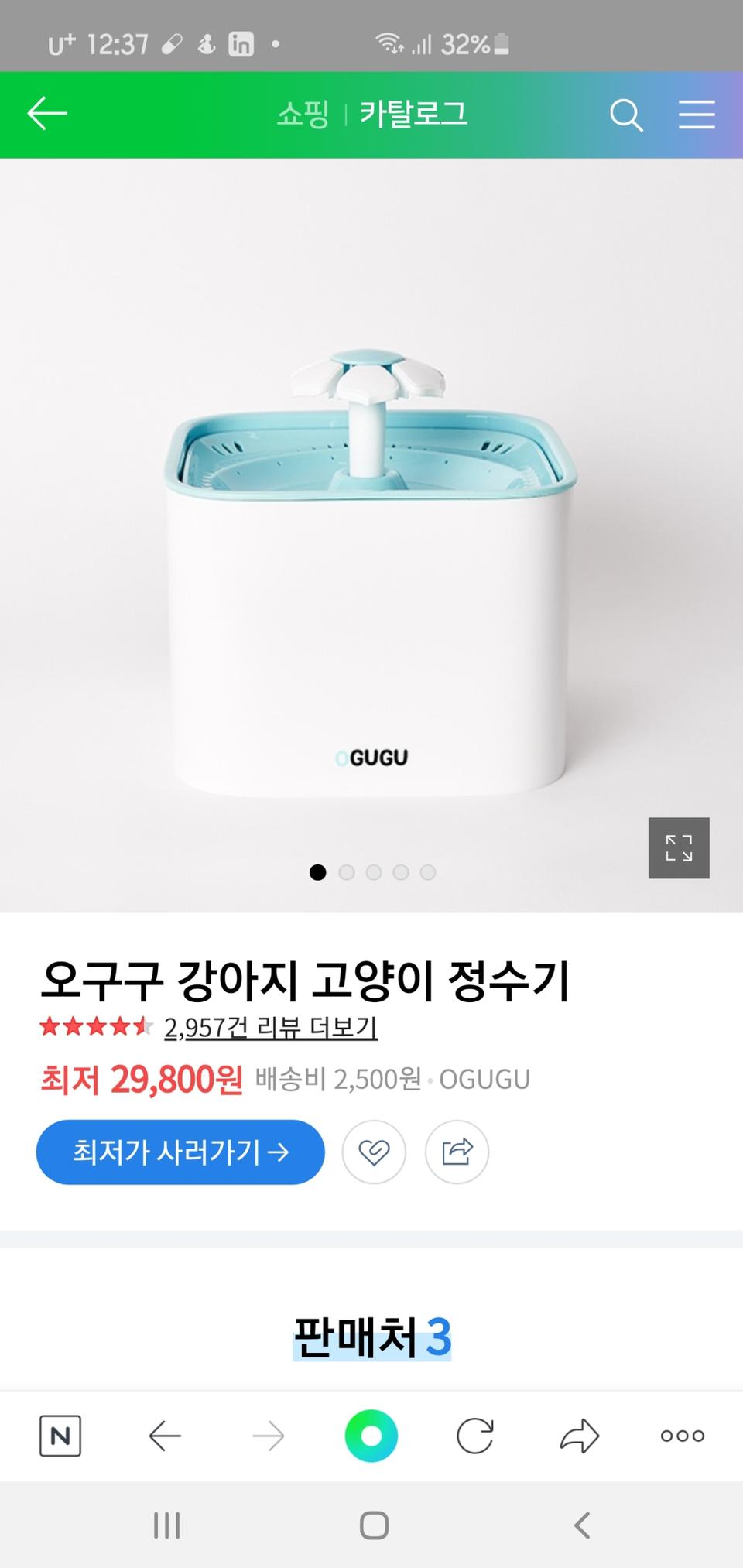
Task: Share the product using share icon
Action: [457, 1152]
